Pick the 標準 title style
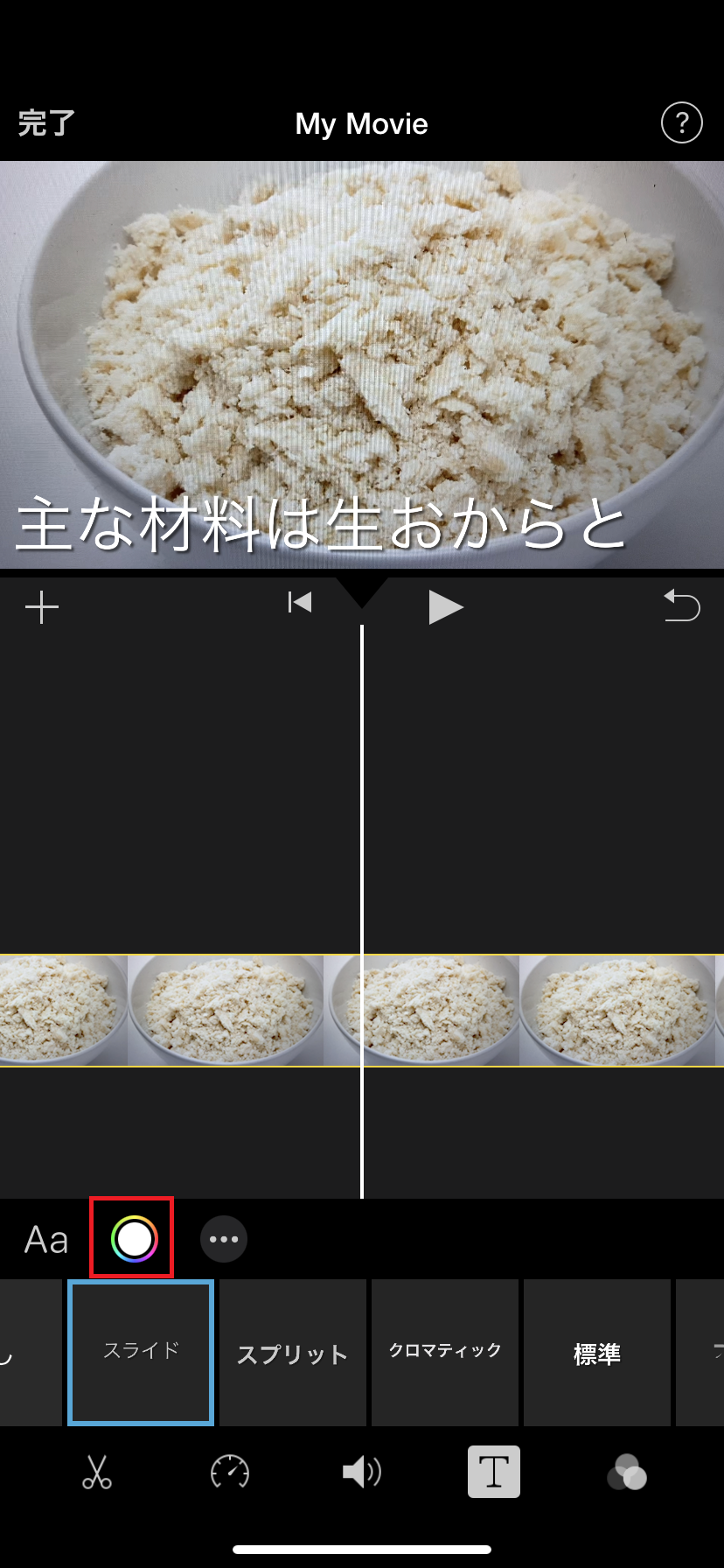The width and height of the screenshot is (724, 1568). (597, 1353)
